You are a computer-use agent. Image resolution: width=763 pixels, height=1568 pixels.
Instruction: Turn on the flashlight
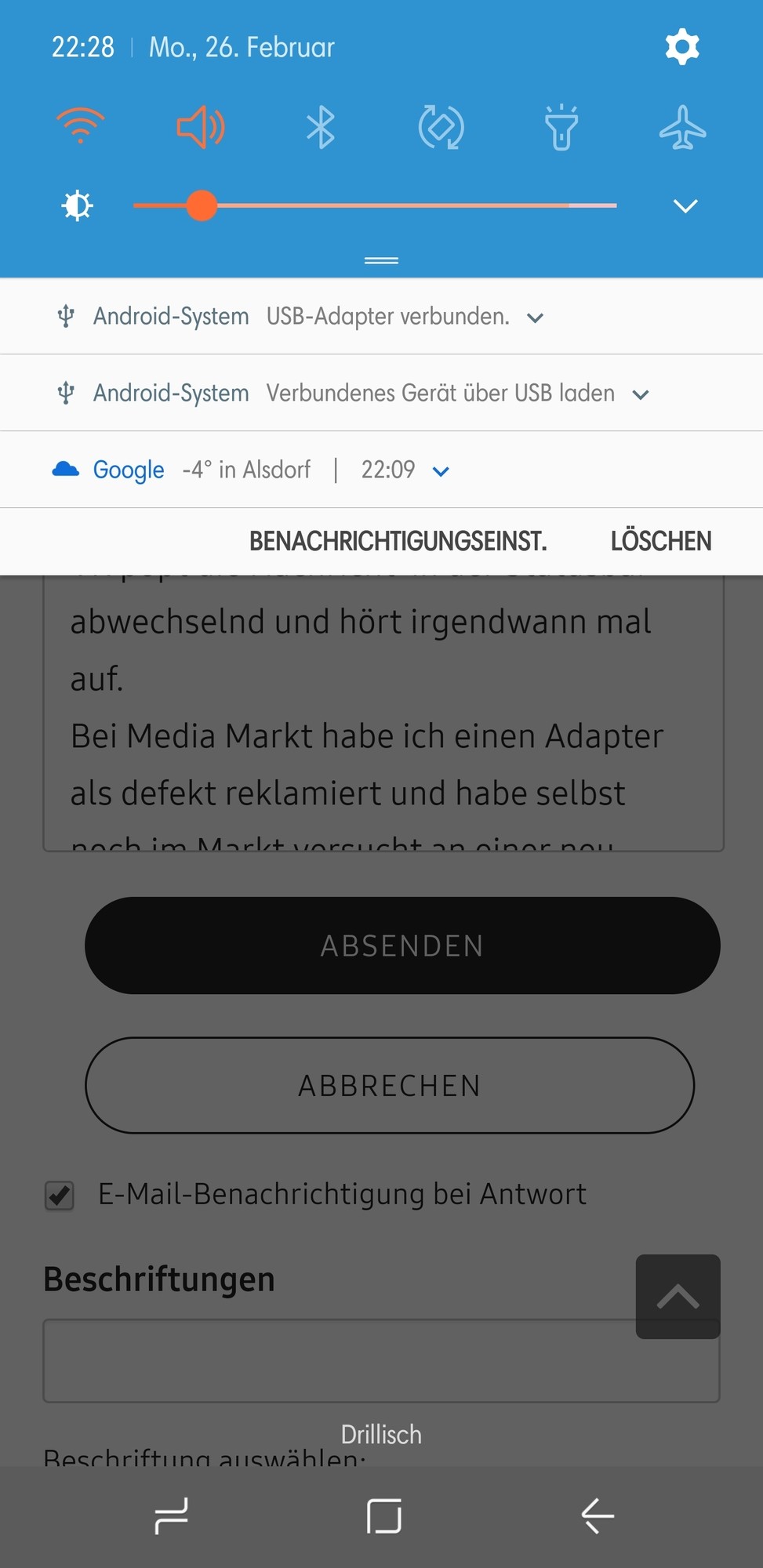561,127
